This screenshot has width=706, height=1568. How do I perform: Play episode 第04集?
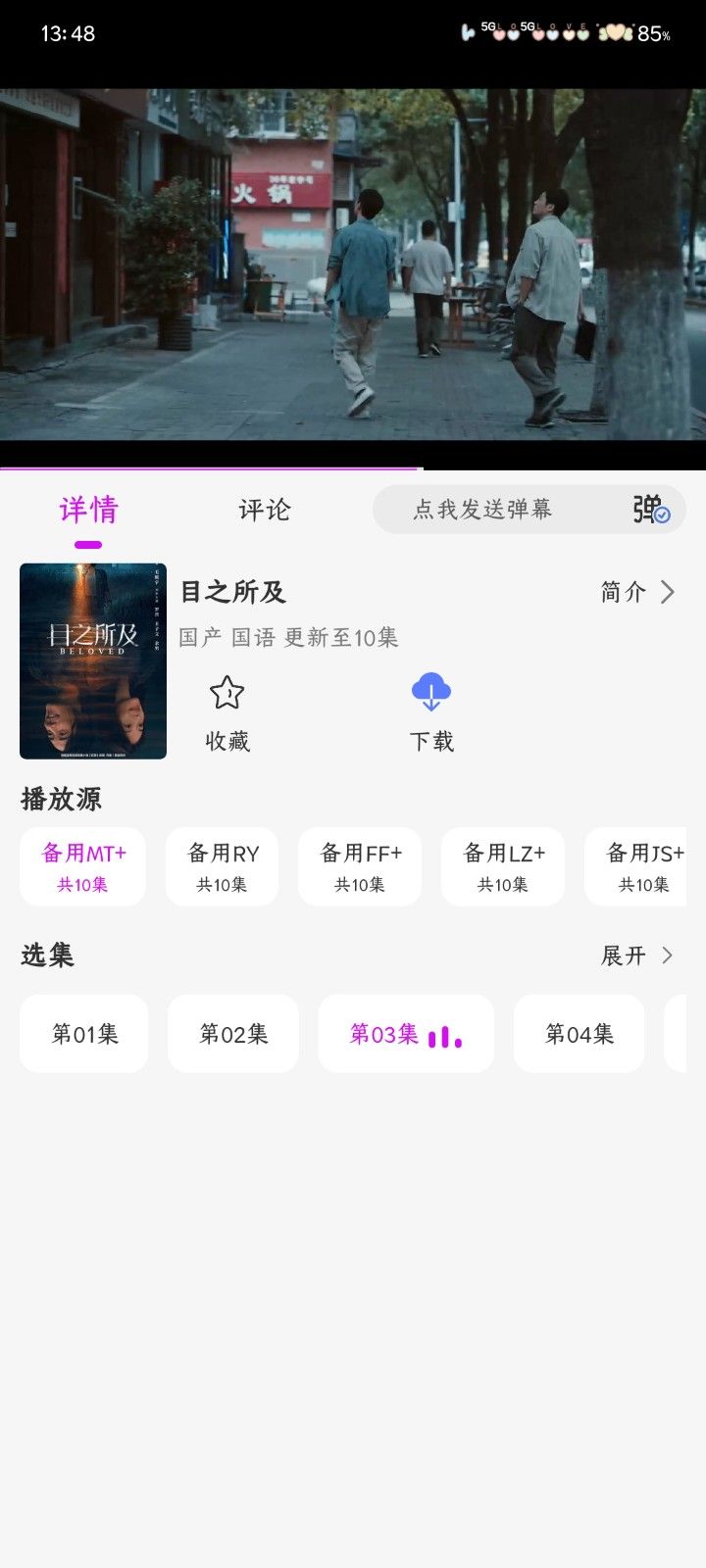[579, 1034]
